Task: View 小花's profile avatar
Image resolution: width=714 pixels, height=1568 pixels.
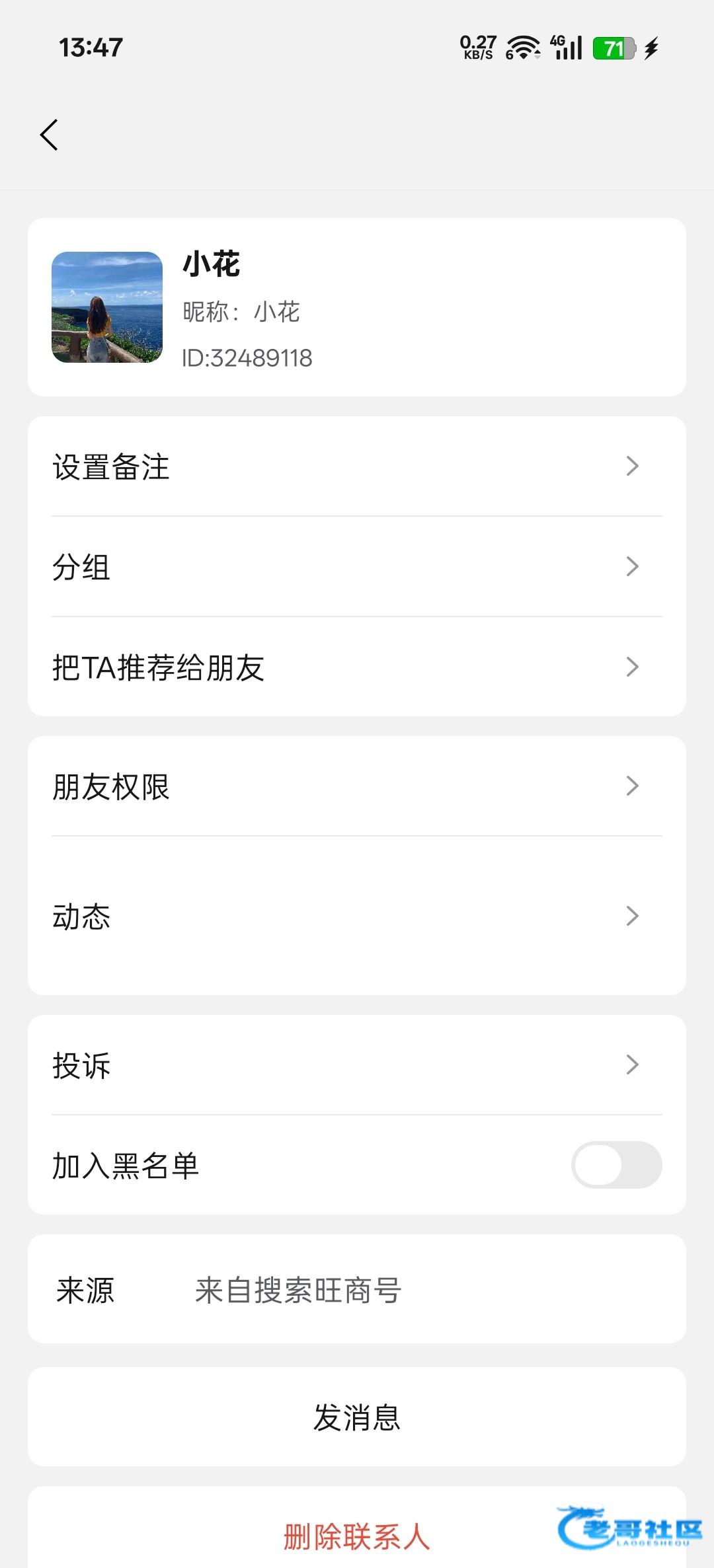Action: point(107,307)
